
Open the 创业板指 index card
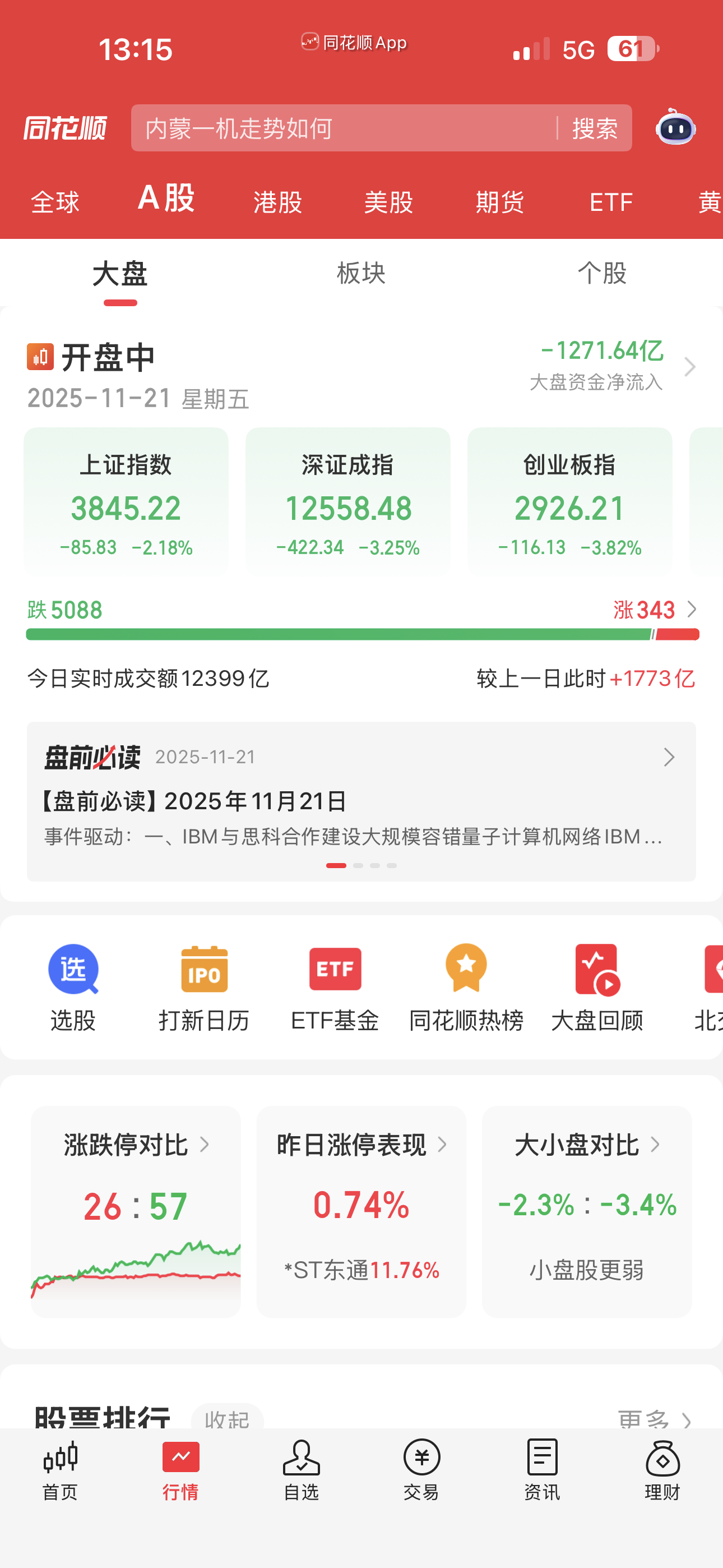tap(569, 502)
